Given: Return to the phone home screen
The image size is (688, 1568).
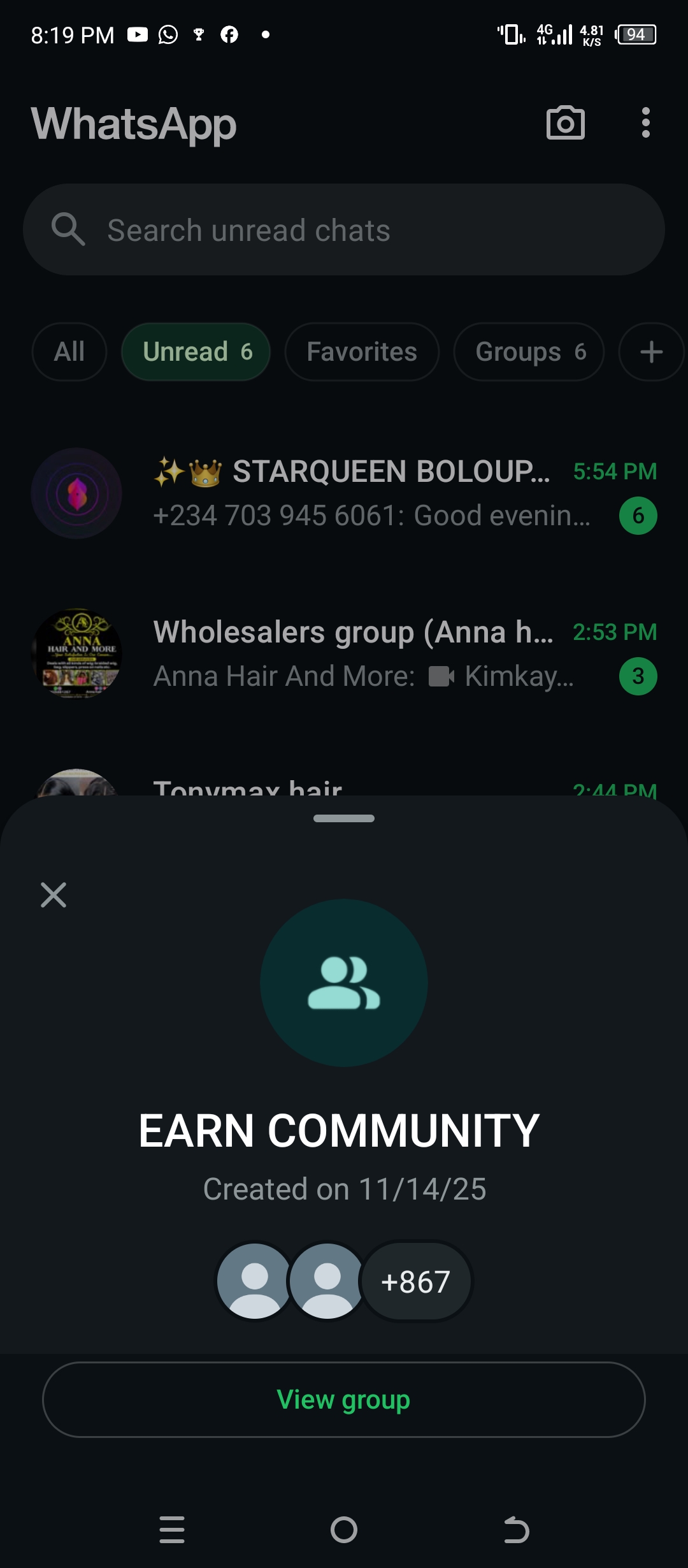Looking at the screenshot, I should coord(344,1530).
